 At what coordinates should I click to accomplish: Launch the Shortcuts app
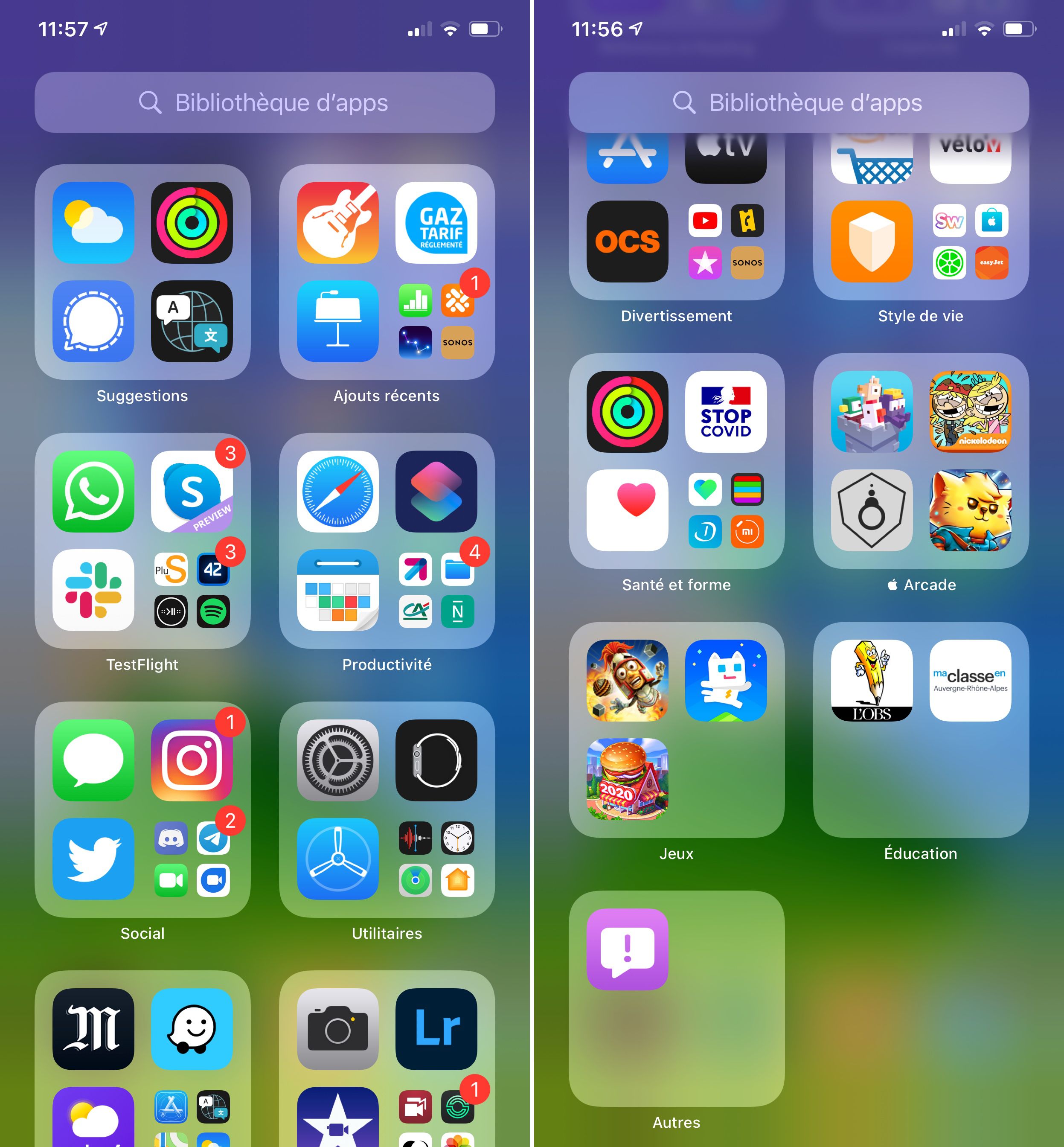pyautogui.click(x=436, y=491)
